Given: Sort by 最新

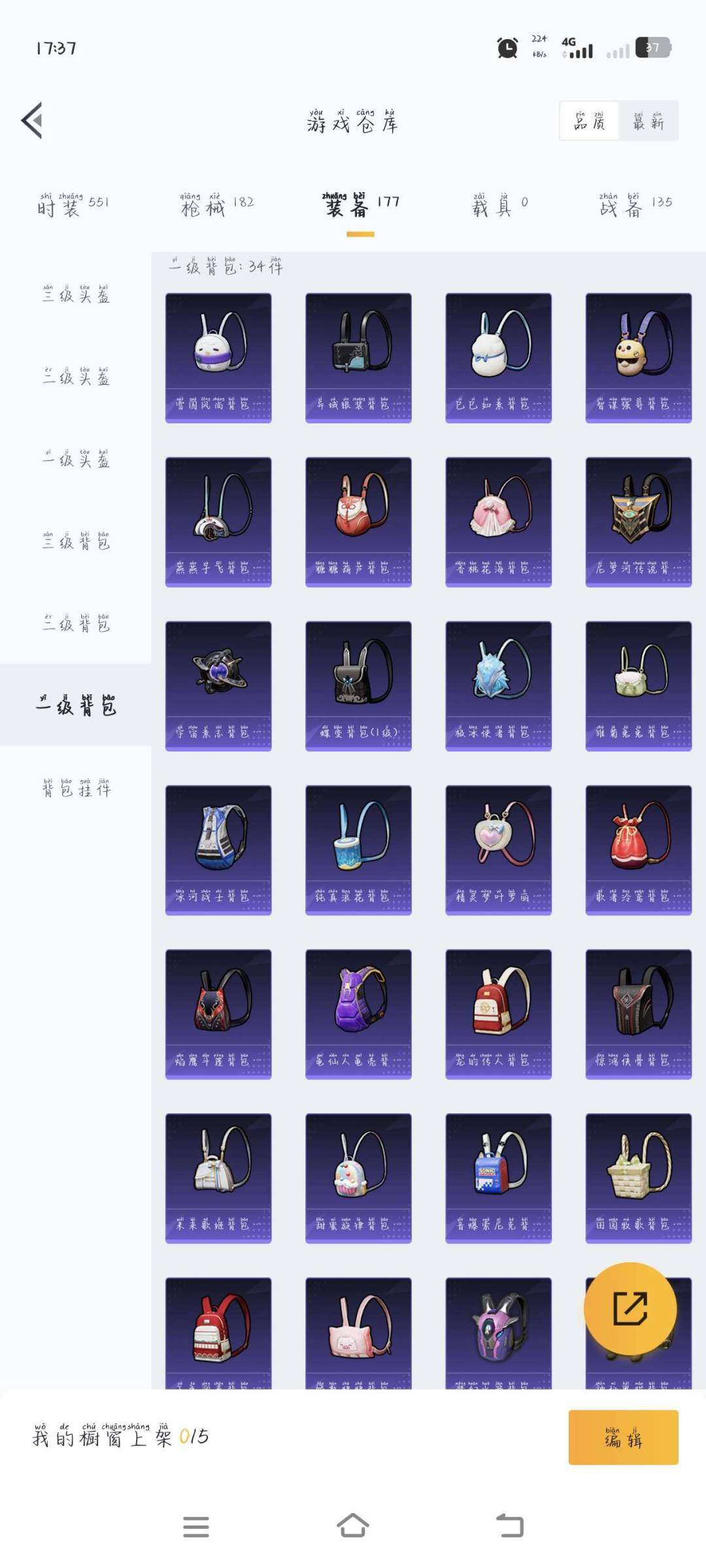Looking at the screenshot, I should tap(648, 121).
